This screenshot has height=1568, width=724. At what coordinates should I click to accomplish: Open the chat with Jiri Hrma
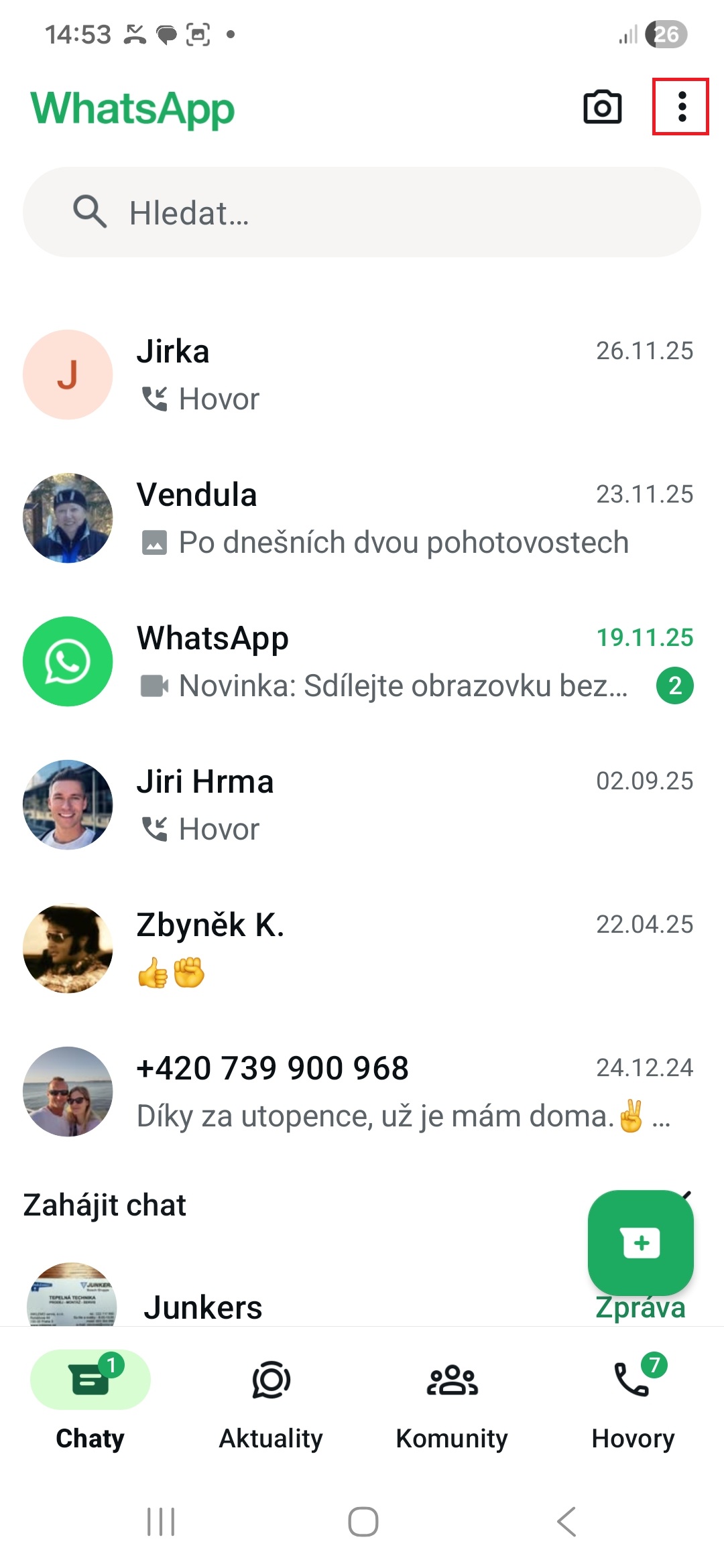[402, 805]
